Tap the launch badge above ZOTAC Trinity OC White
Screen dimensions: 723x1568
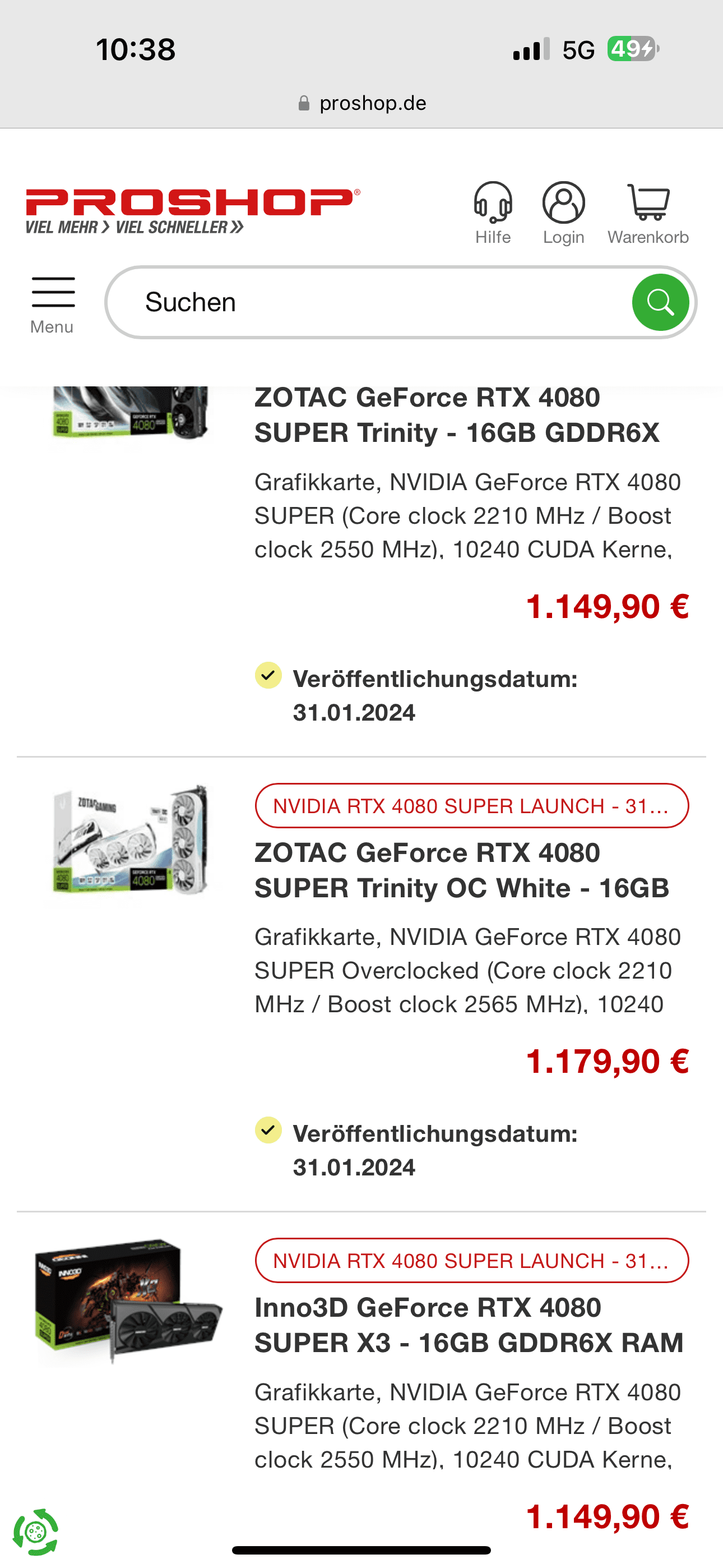[x=471, y=806]
